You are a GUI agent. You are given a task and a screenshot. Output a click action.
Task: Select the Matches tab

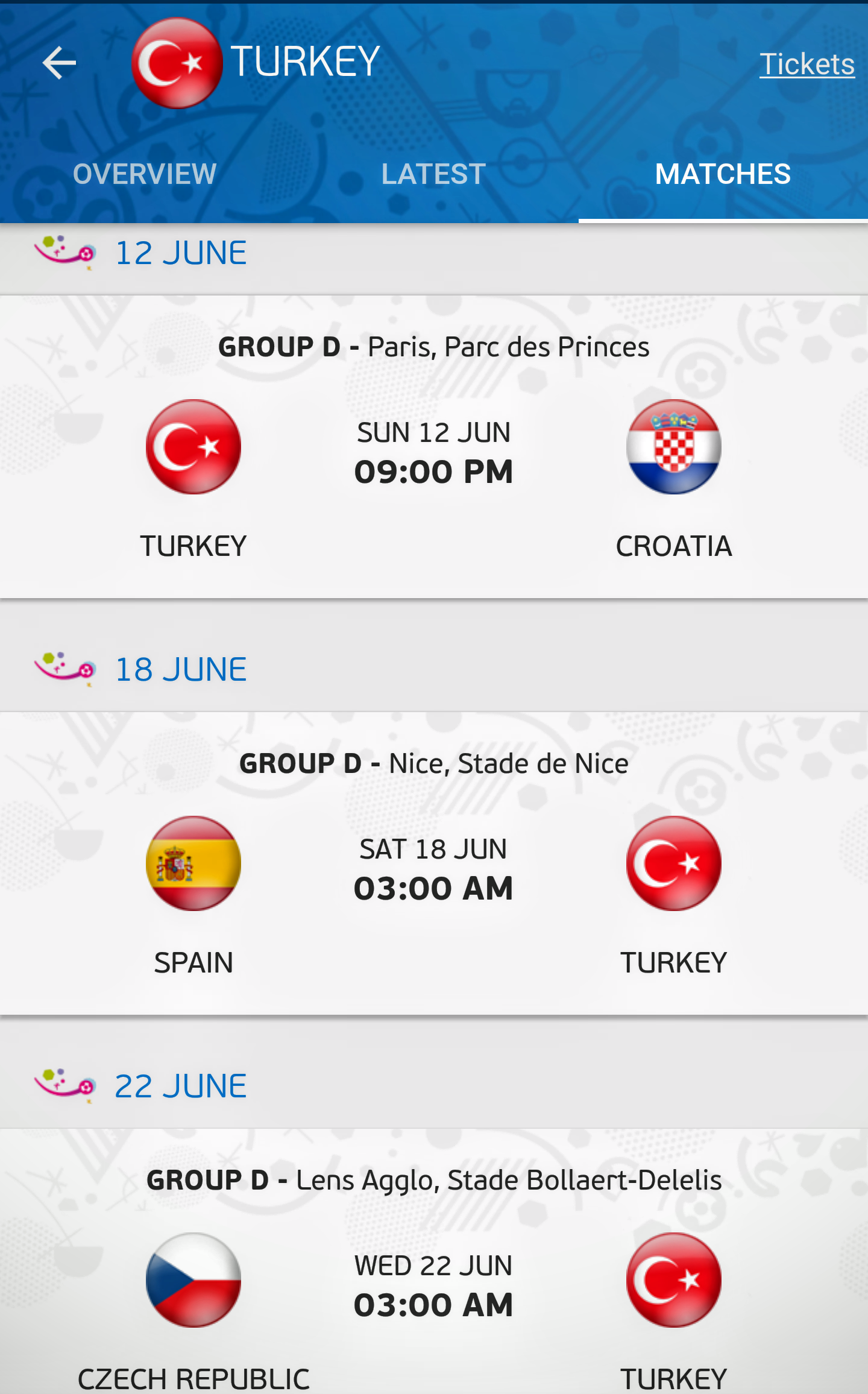723,174
